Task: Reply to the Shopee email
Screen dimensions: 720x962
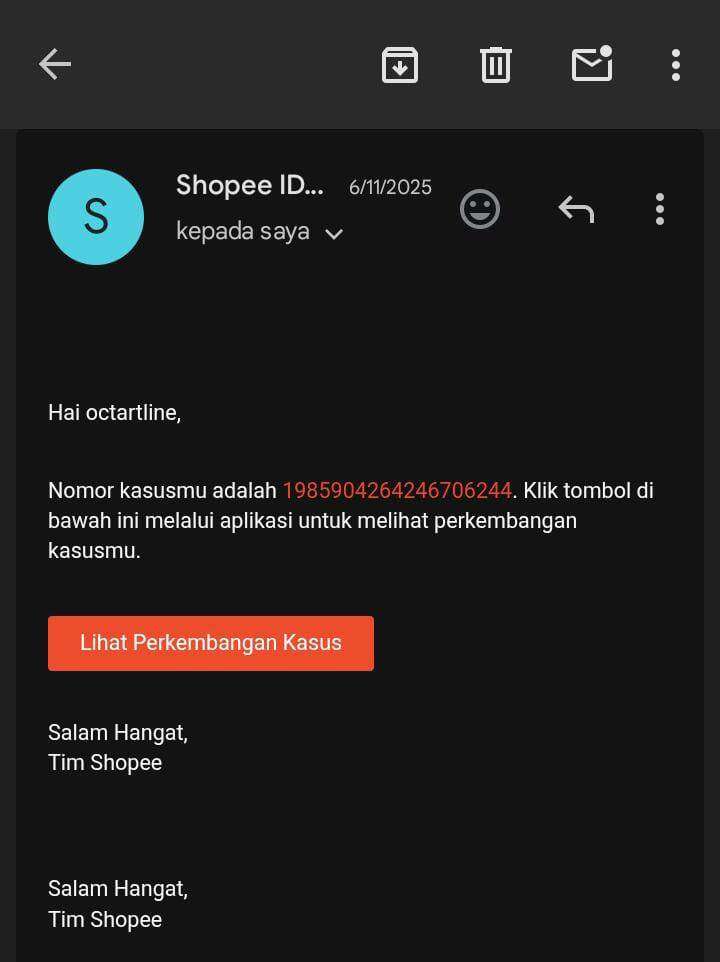Action: (576, 209)
